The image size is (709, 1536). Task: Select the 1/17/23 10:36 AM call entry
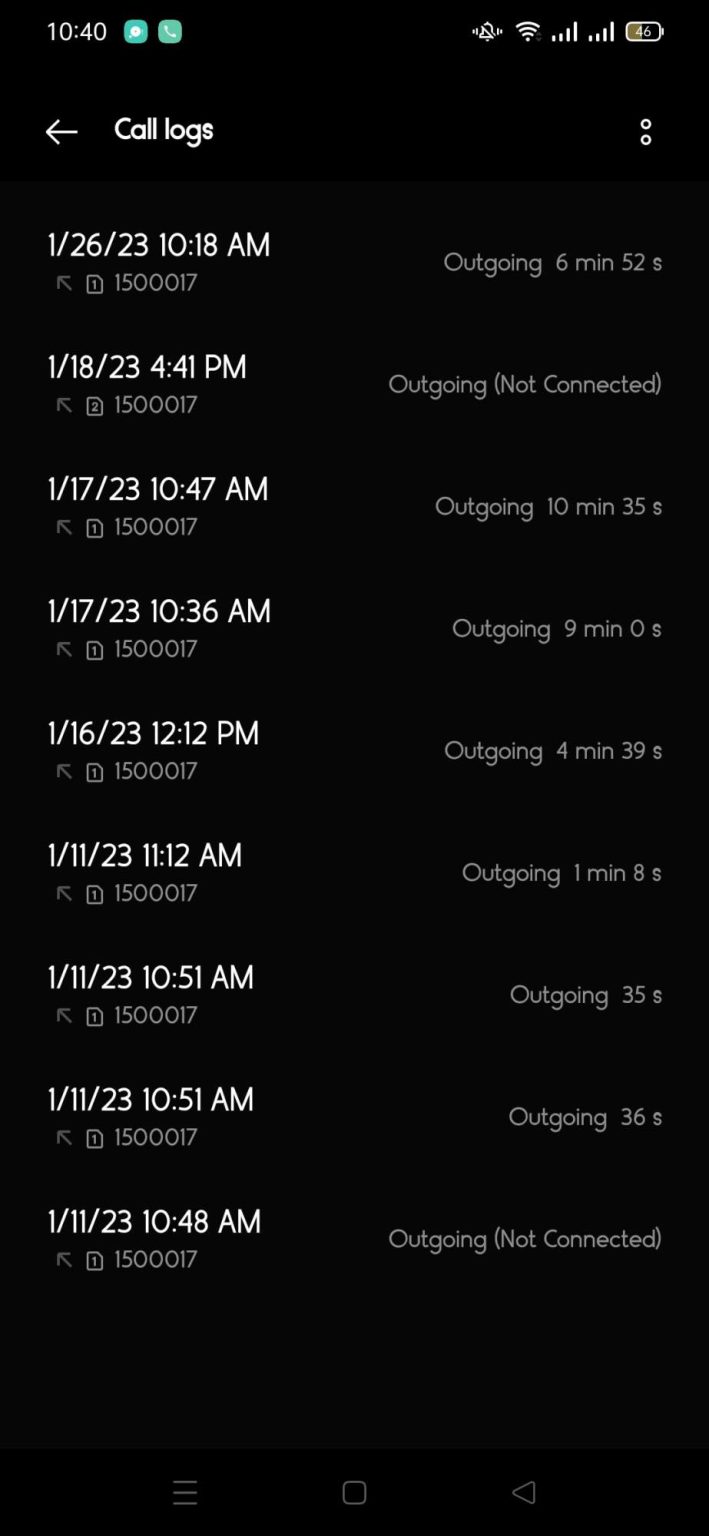click(354, 628)
